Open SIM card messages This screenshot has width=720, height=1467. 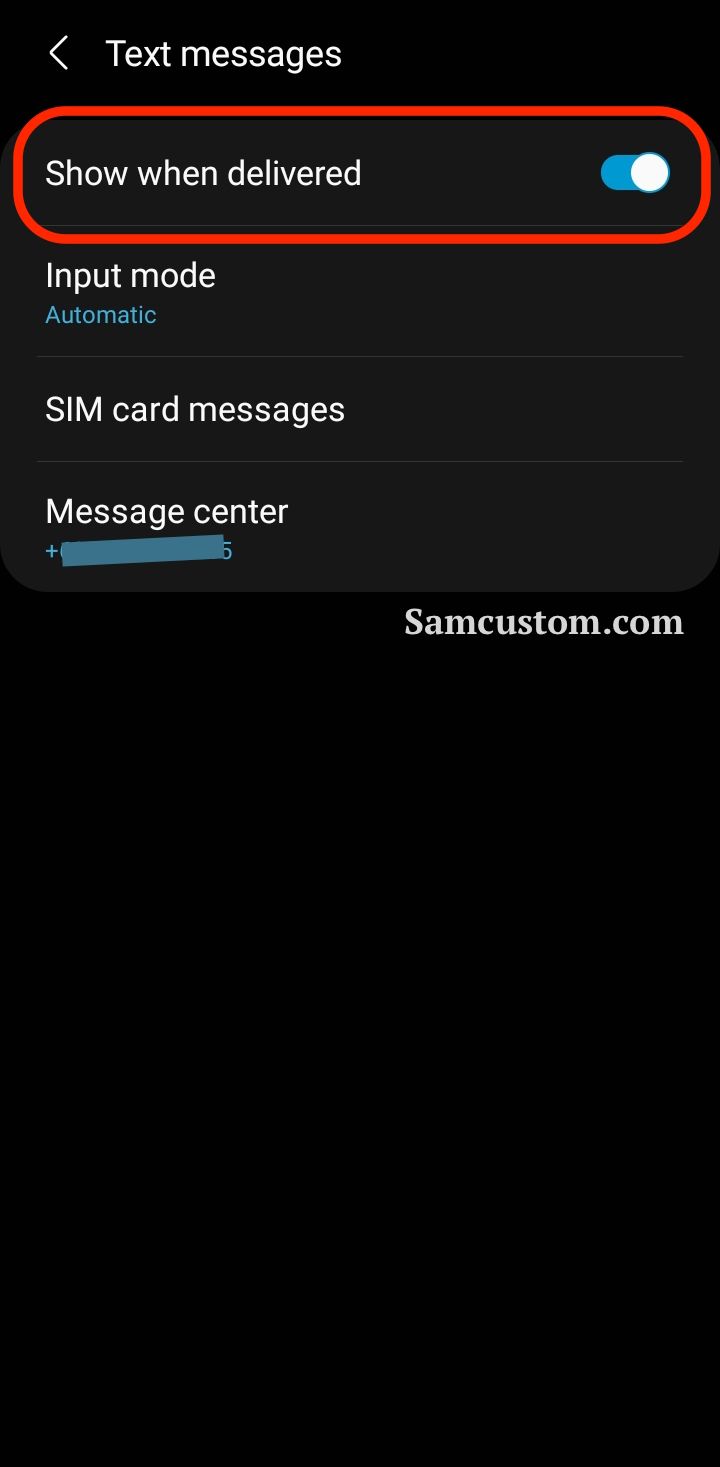[x=360, y=409]
